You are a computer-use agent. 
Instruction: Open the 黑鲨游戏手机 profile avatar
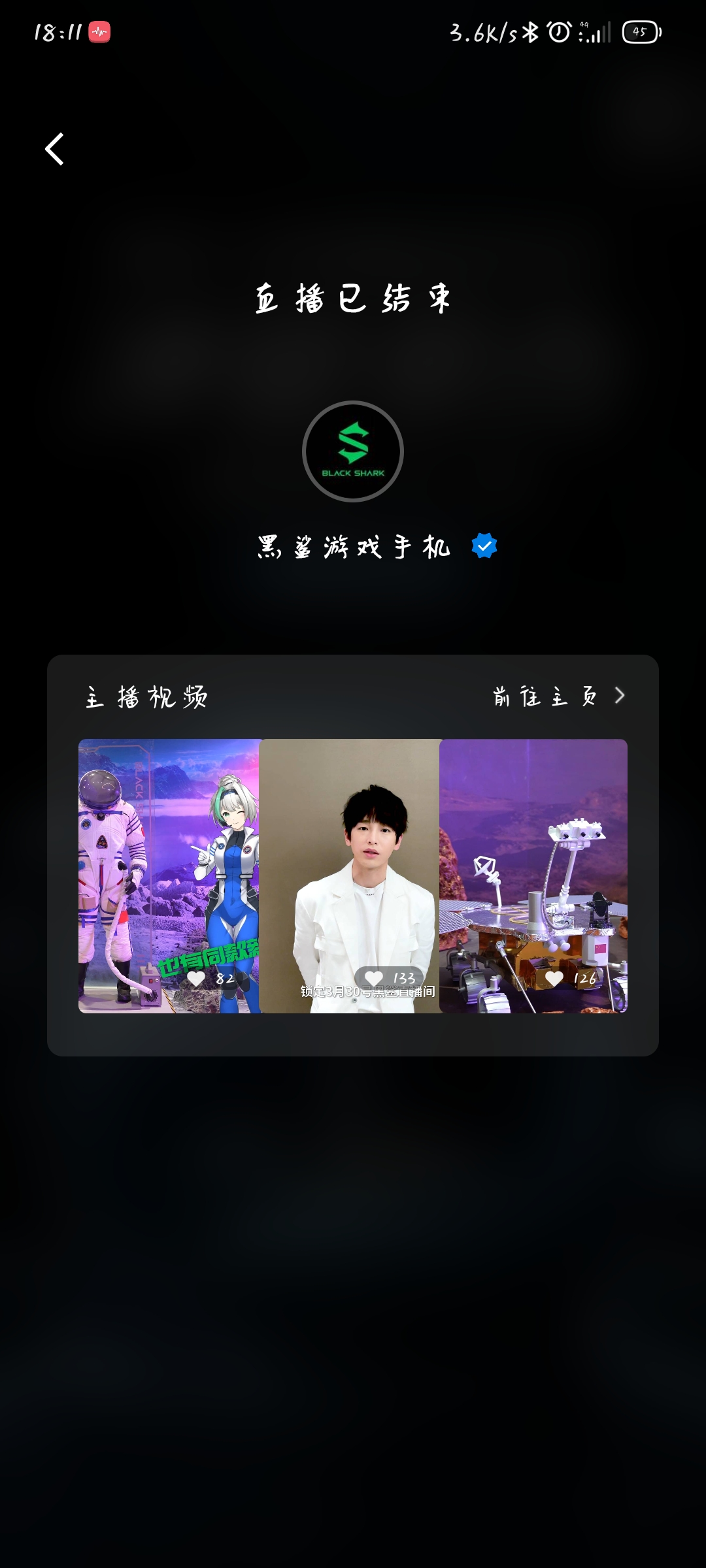[x=353, y=451]
